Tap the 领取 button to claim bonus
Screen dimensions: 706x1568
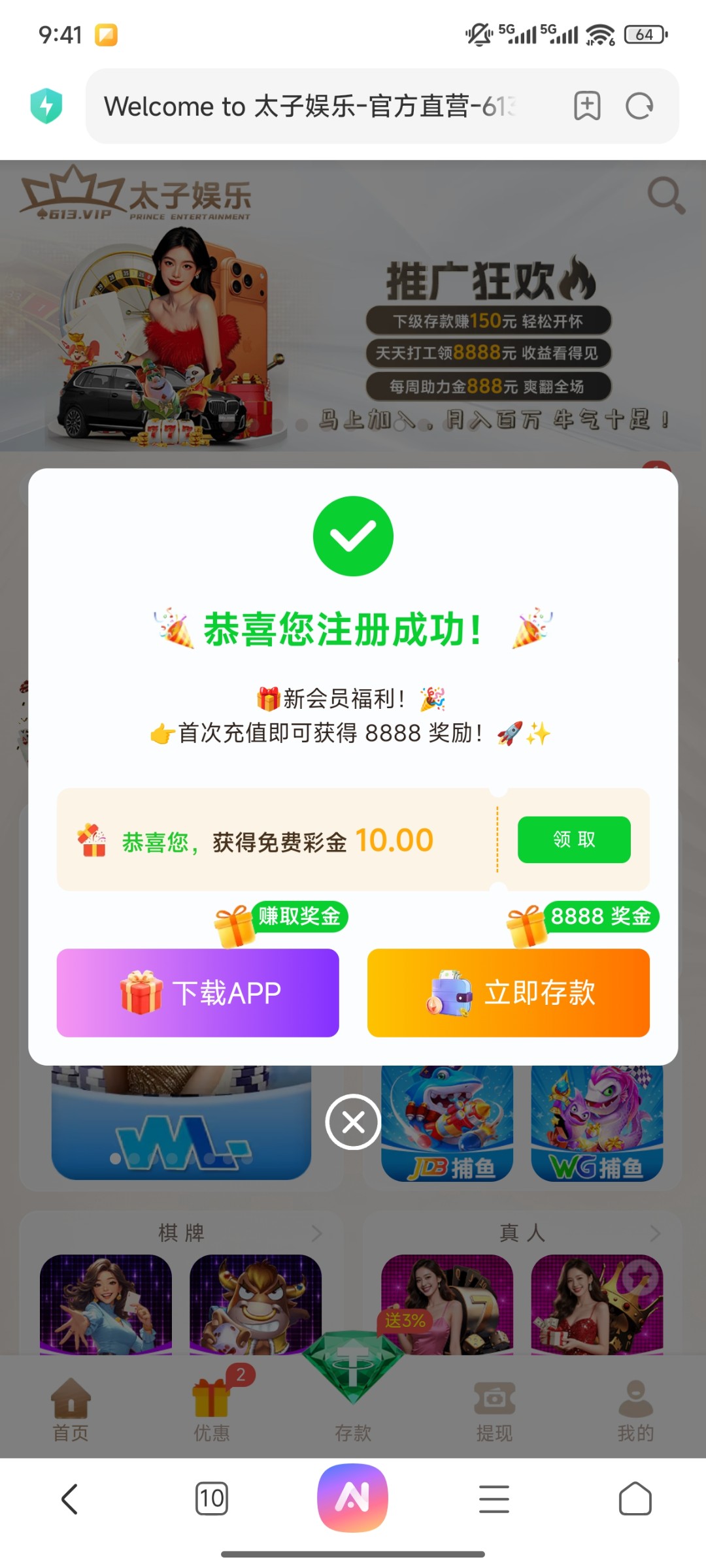(x=574, y=840)
